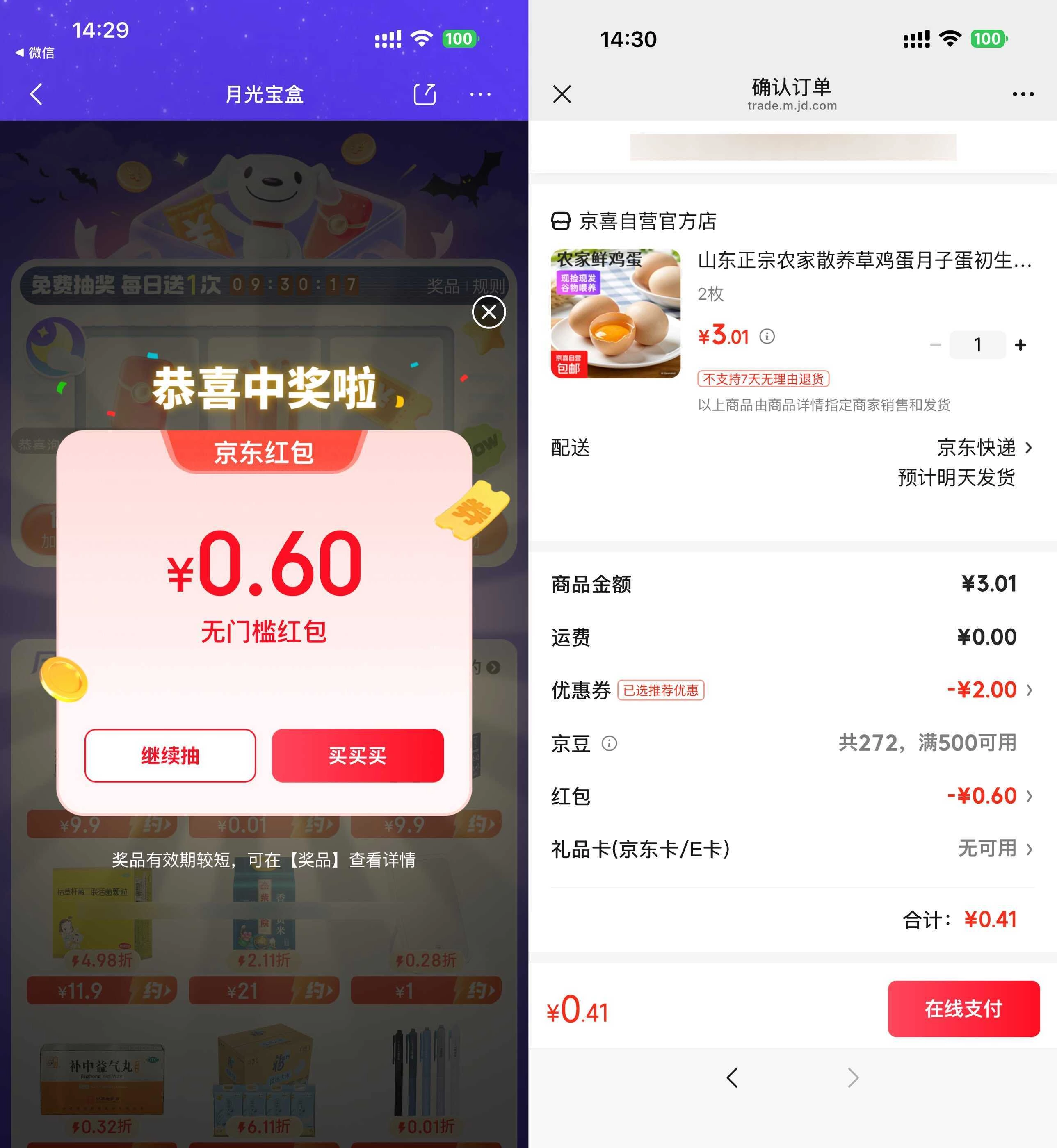Pay now with 在线支付
The height and width of the screenshot is (1148, 1057).
963,1009
